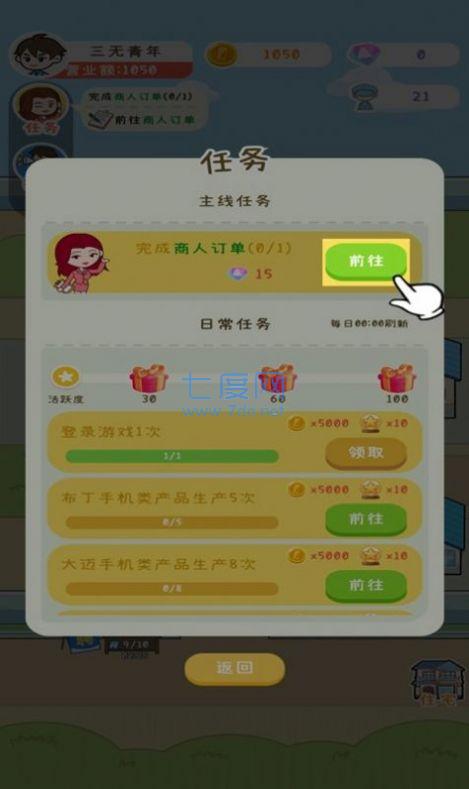Image resolution: width=469 pixels, height=789 pixels.
Task: Tap 前往 on the 大迈手机类产品生产8次 task
Action: point(366,586)
